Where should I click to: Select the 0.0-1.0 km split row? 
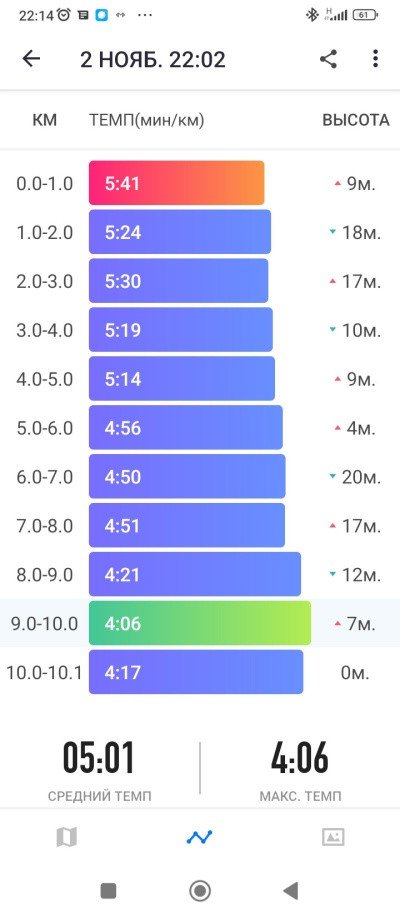coord(200,184)
